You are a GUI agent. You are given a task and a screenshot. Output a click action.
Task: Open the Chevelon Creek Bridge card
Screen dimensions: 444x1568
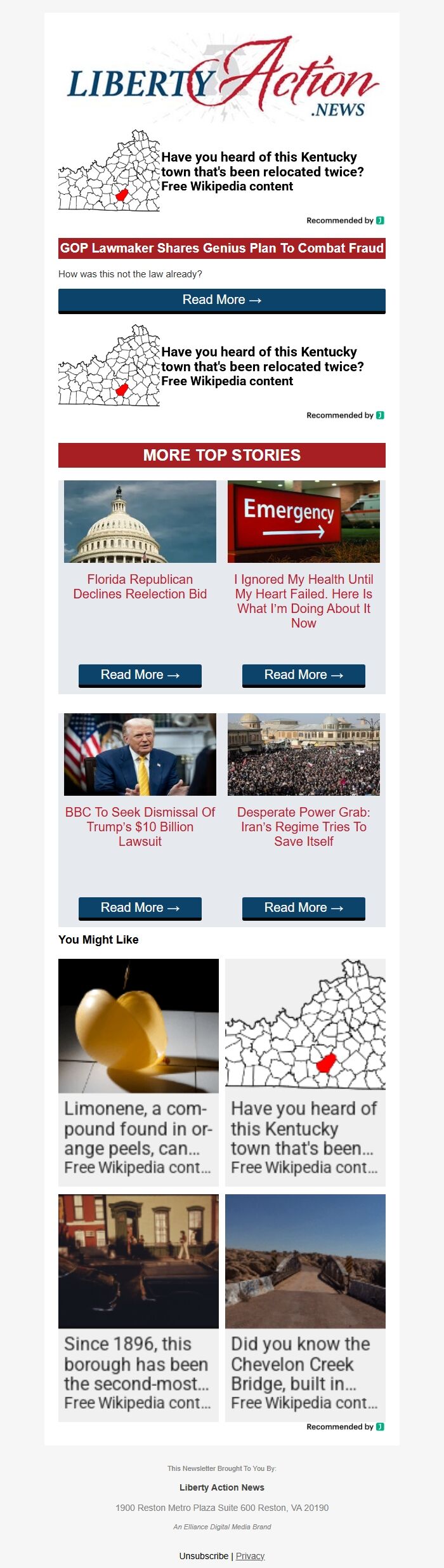point(305,1308)
